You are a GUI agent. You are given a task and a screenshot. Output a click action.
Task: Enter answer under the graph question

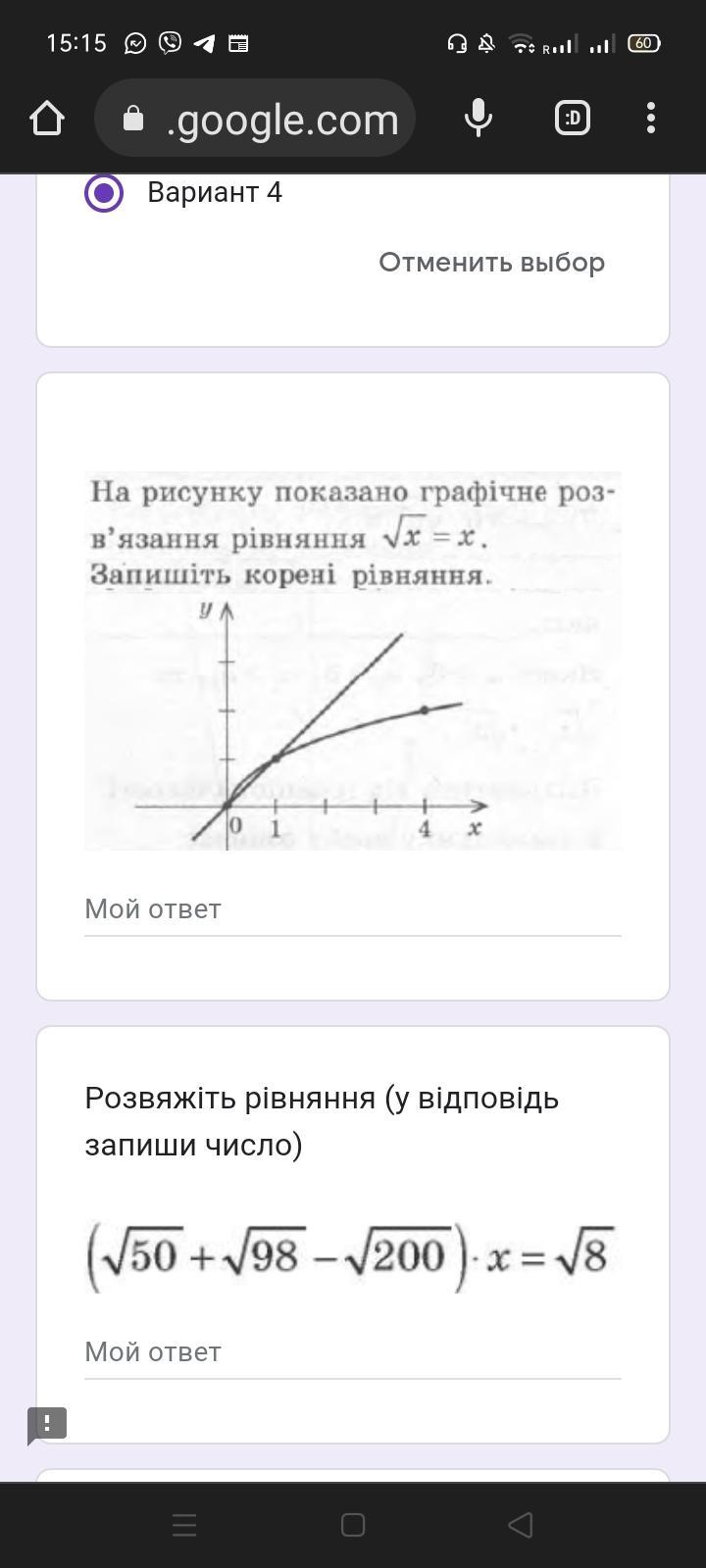click(352, 909)
